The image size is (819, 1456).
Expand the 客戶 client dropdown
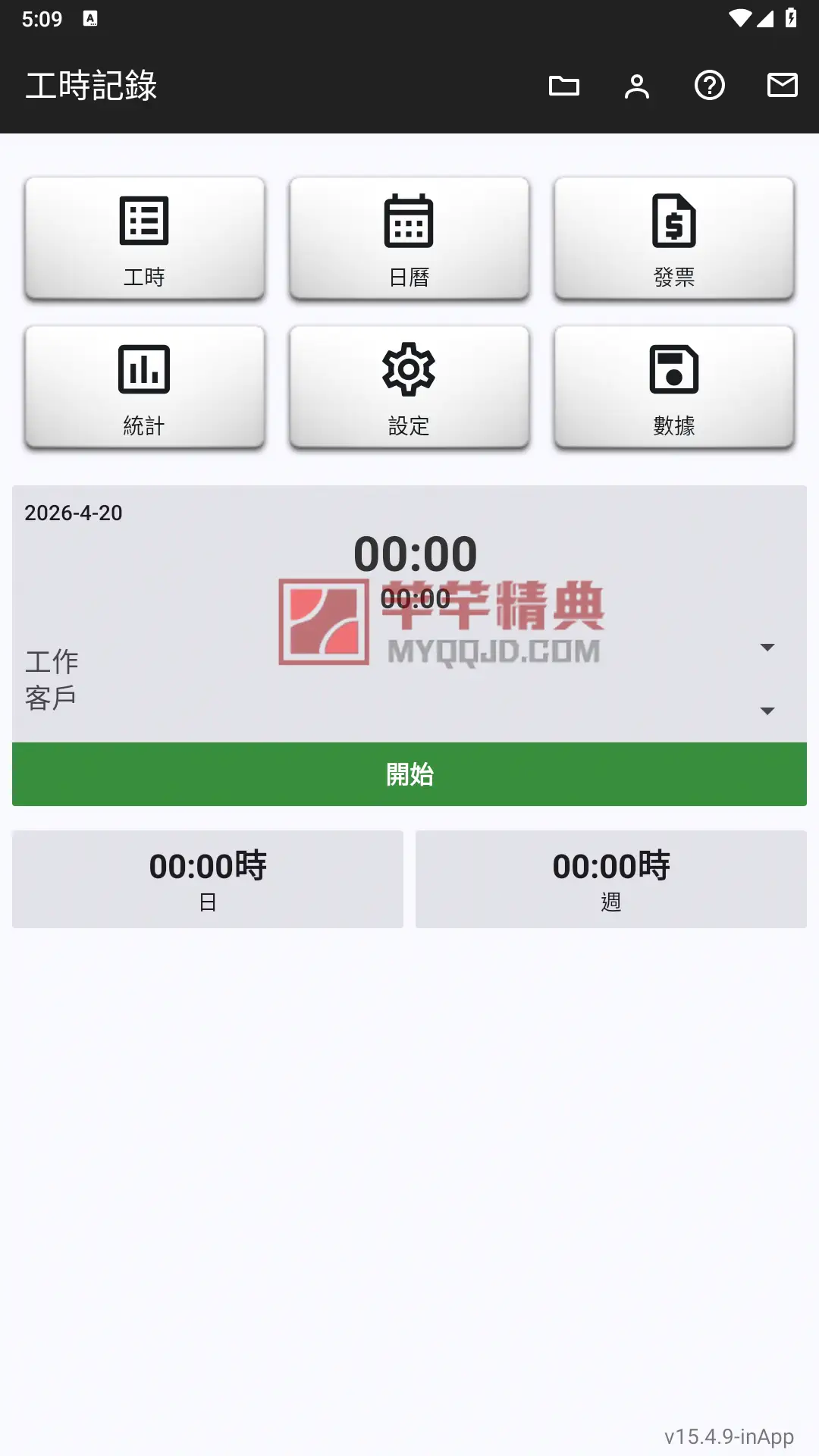[767, 711]
